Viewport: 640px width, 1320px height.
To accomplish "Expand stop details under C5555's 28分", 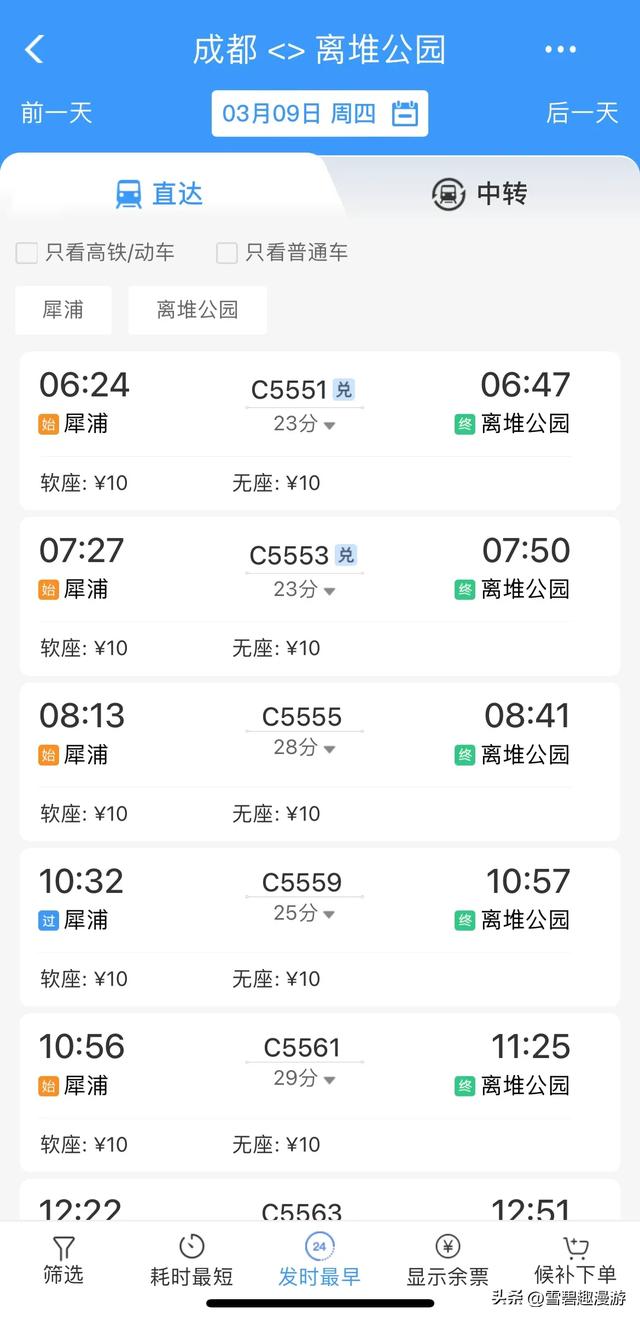I will [x=304, y=748].
